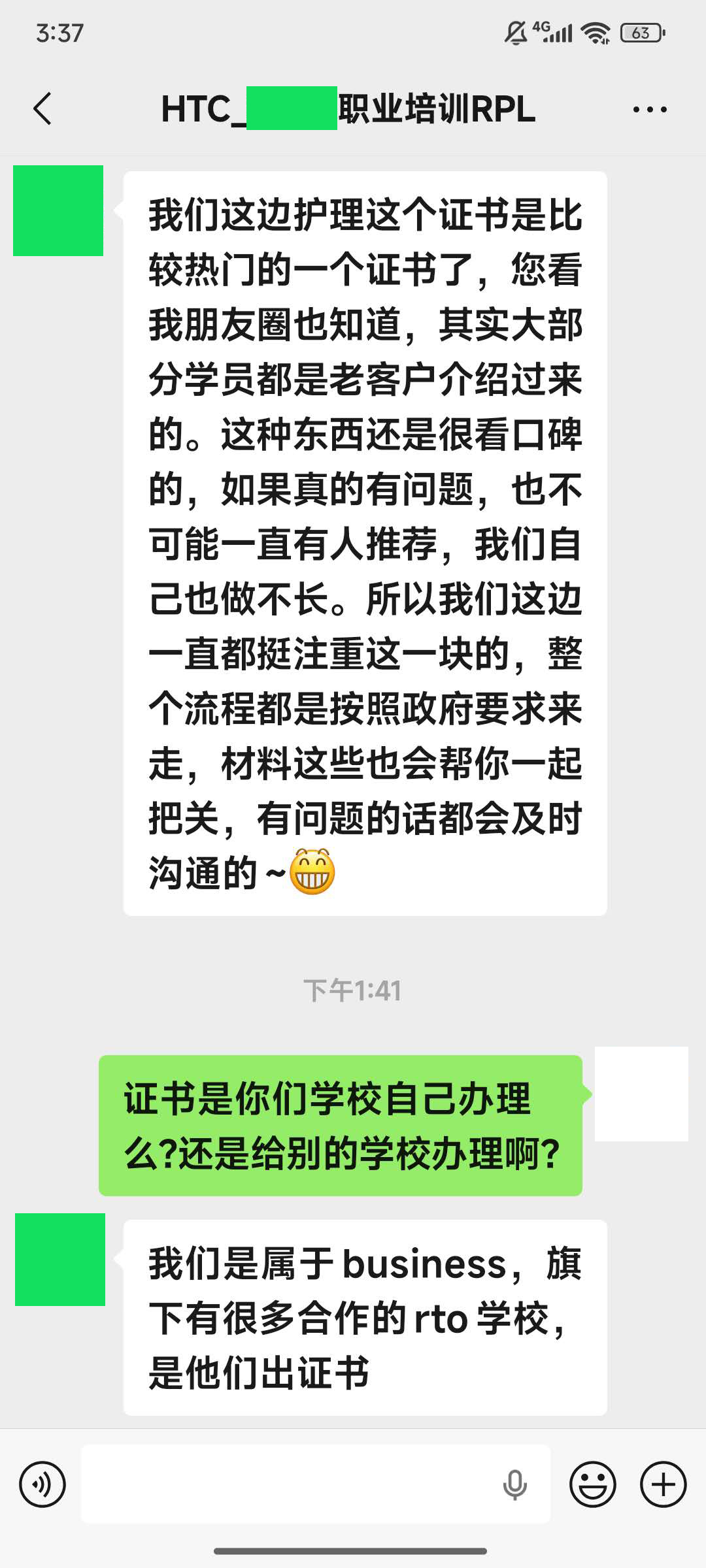Tap the home indicator bar at bottom
The height and width of the screenshot is (1568, 706).
point(353,1552)
